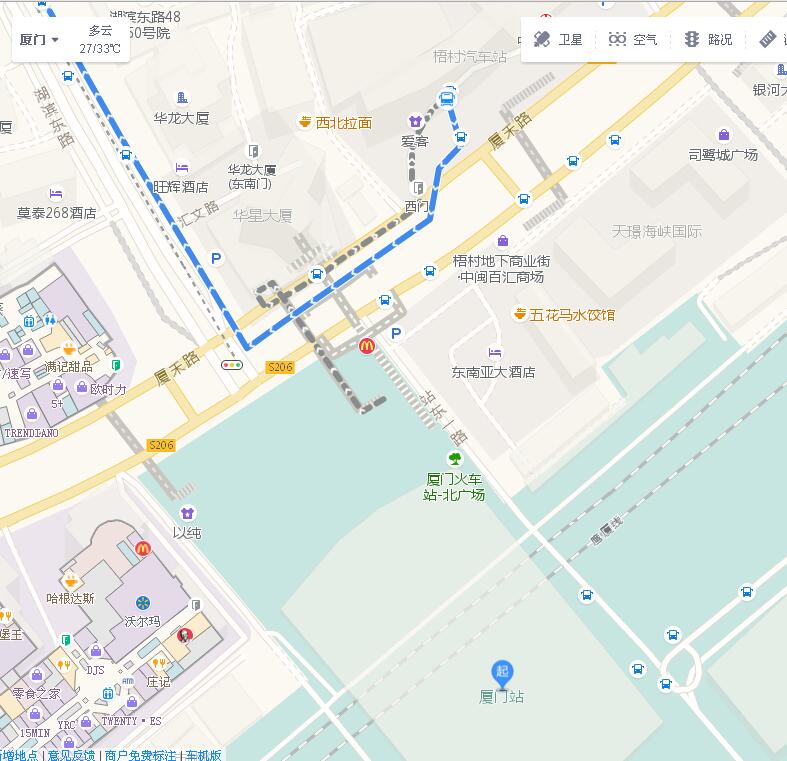
Task: Open the 多云 27/33℃ weather details
Action: pyautogui.click(x=100, y=40)
